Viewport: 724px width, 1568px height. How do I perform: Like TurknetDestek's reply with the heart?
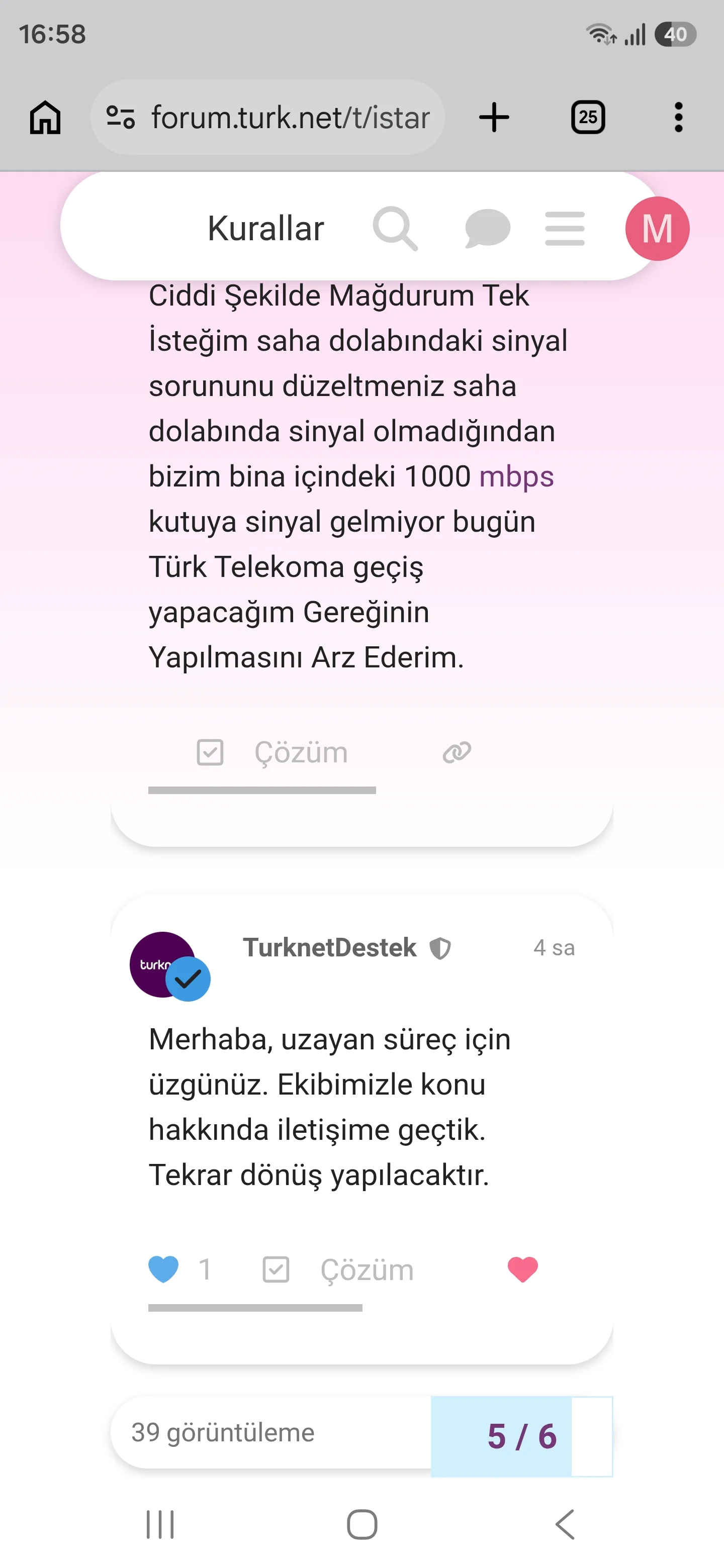522,1269
